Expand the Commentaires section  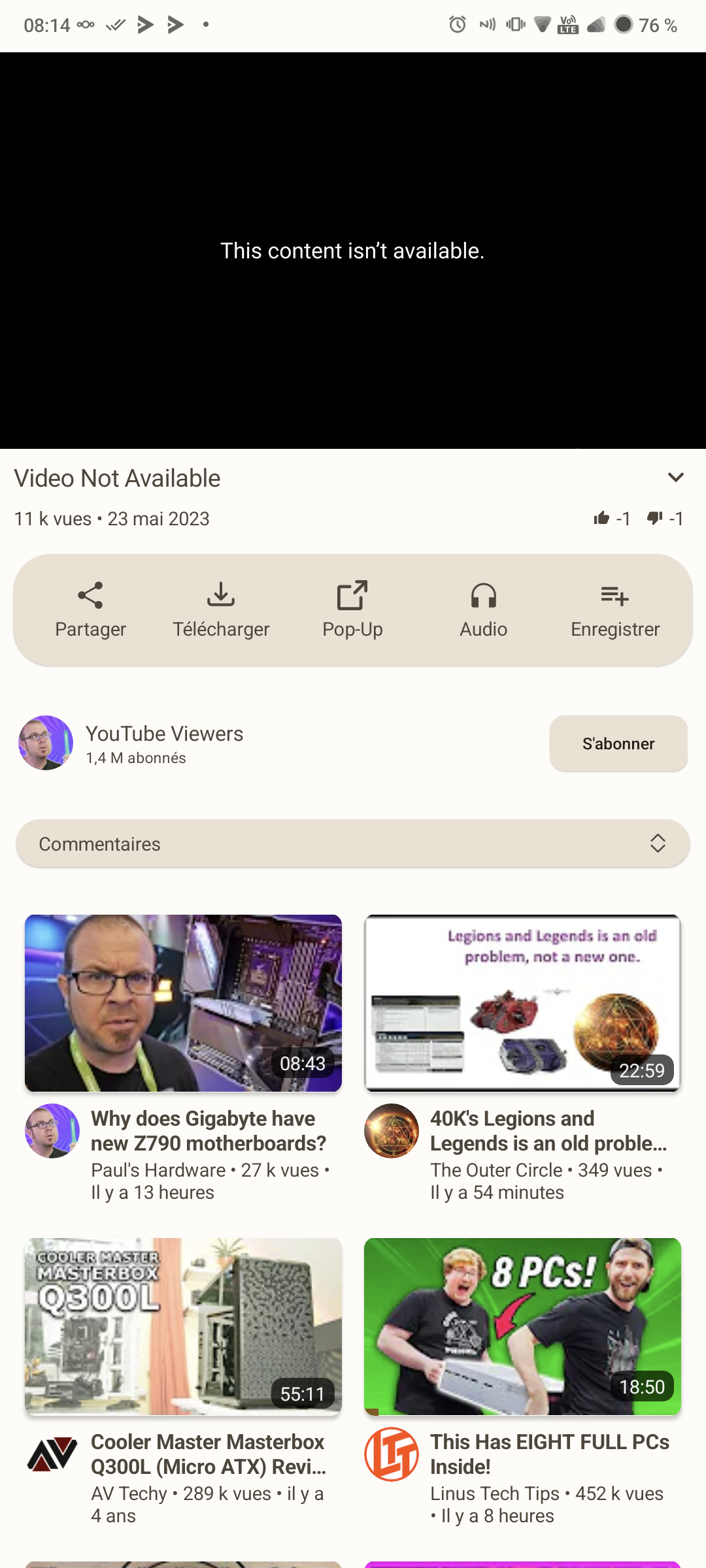pos(353,843)
